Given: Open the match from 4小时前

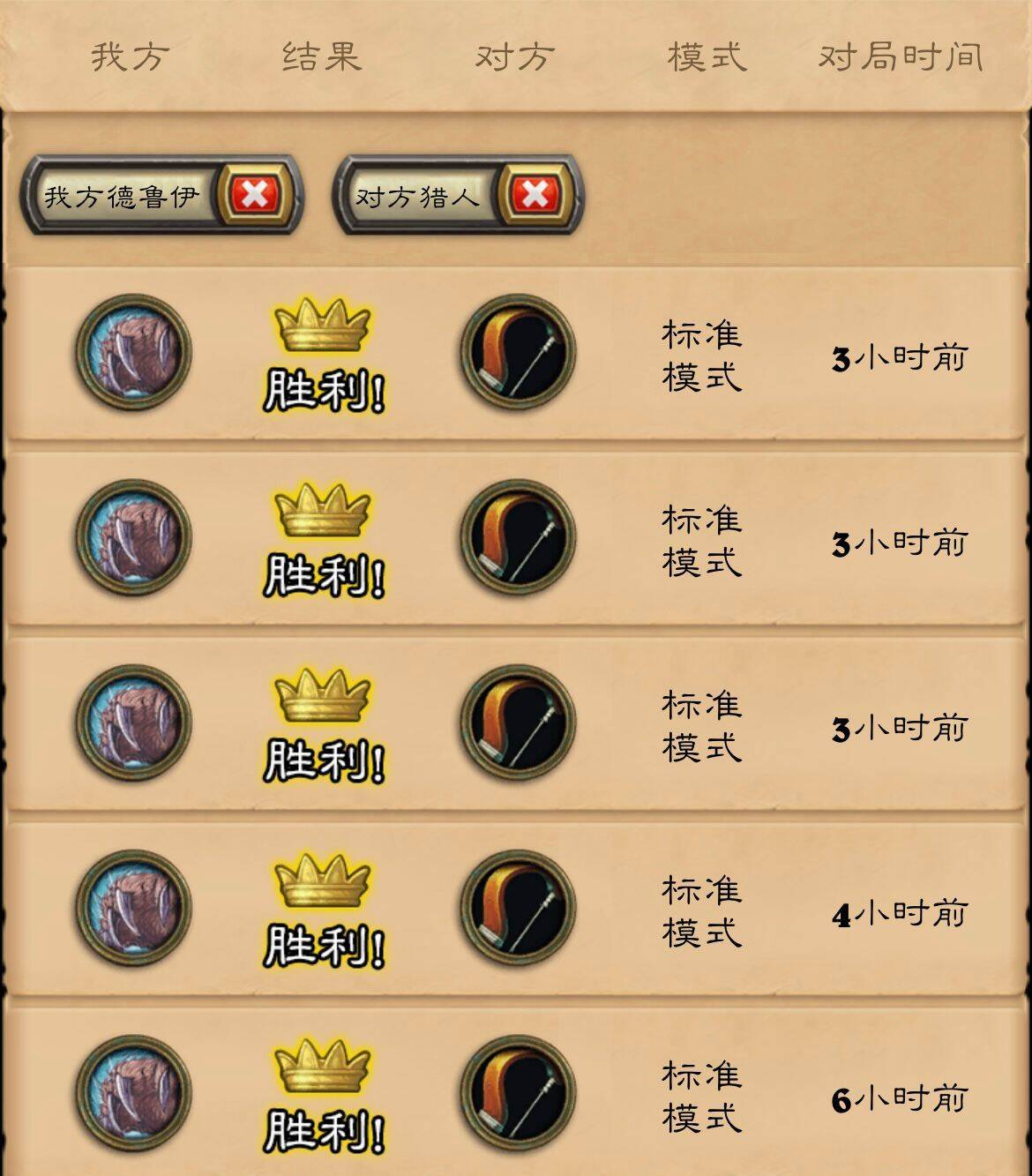Looking at the screenshot, I should point(516,909).
